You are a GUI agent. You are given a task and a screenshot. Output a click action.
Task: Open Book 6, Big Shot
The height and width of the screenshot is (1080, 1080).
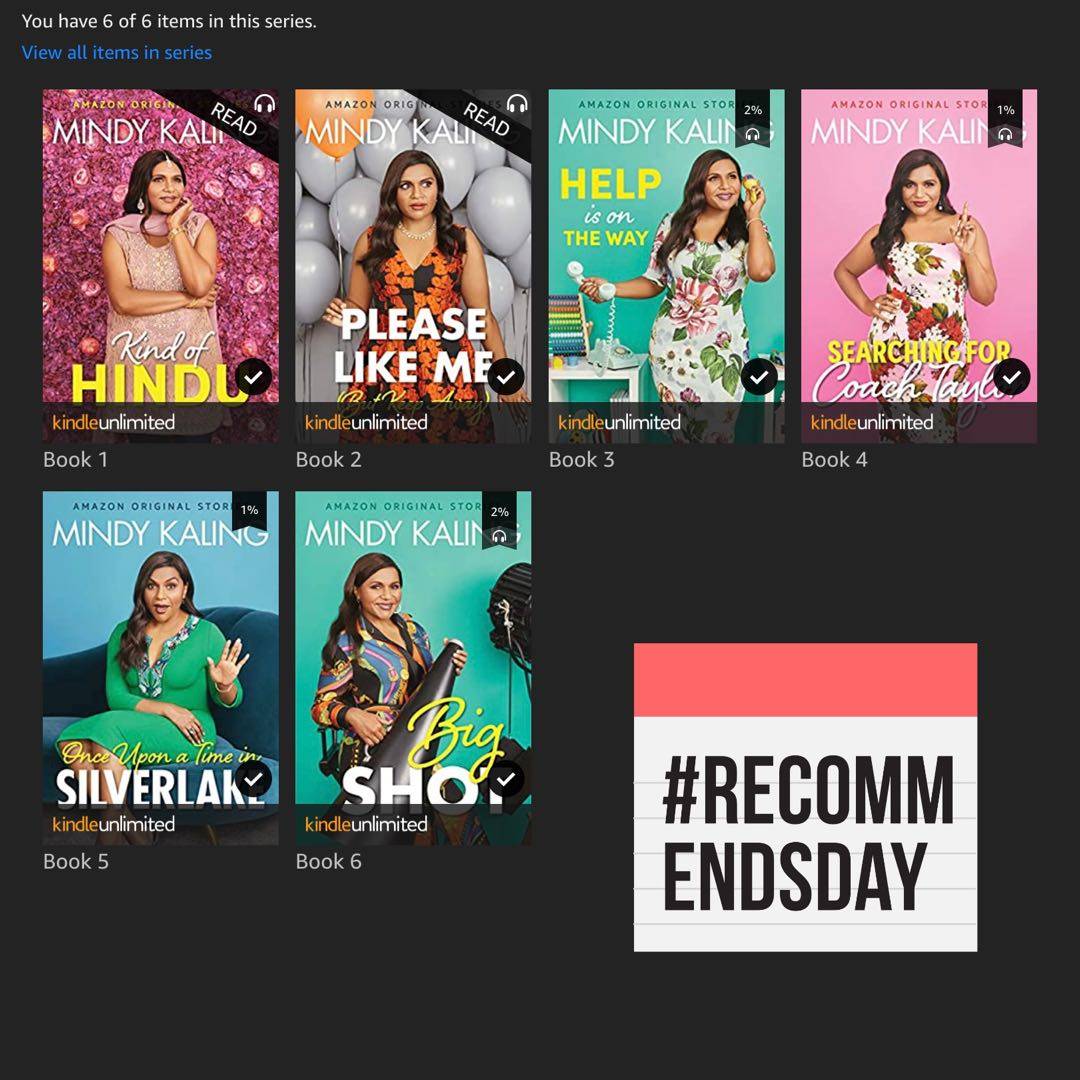412,665
